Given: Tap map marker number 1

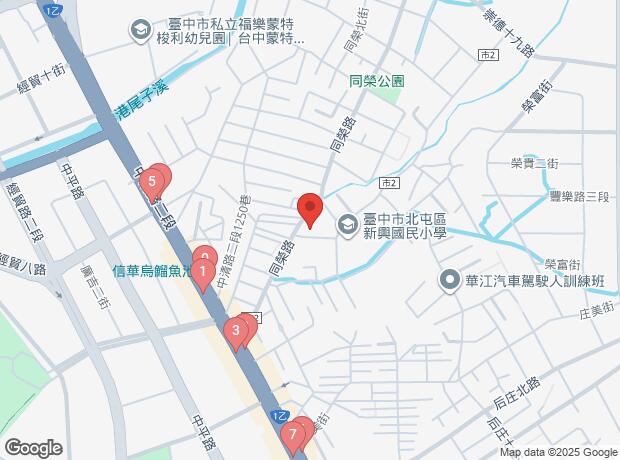Looking at the screenshot, I should point(202,271).
